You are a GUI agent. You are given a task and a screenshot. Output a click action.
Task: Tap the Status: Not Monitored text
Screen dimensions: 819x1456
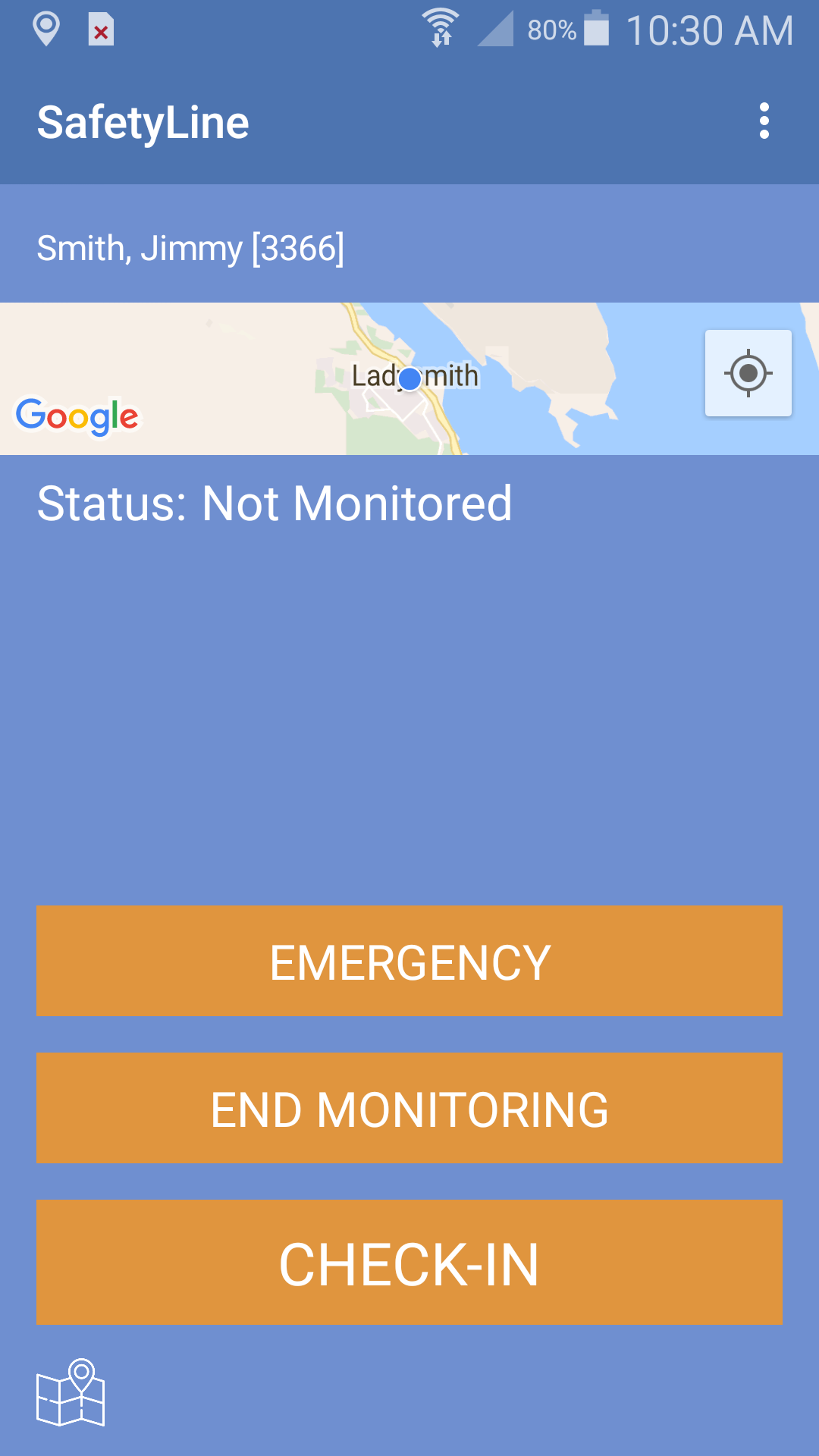pos(275,502)
